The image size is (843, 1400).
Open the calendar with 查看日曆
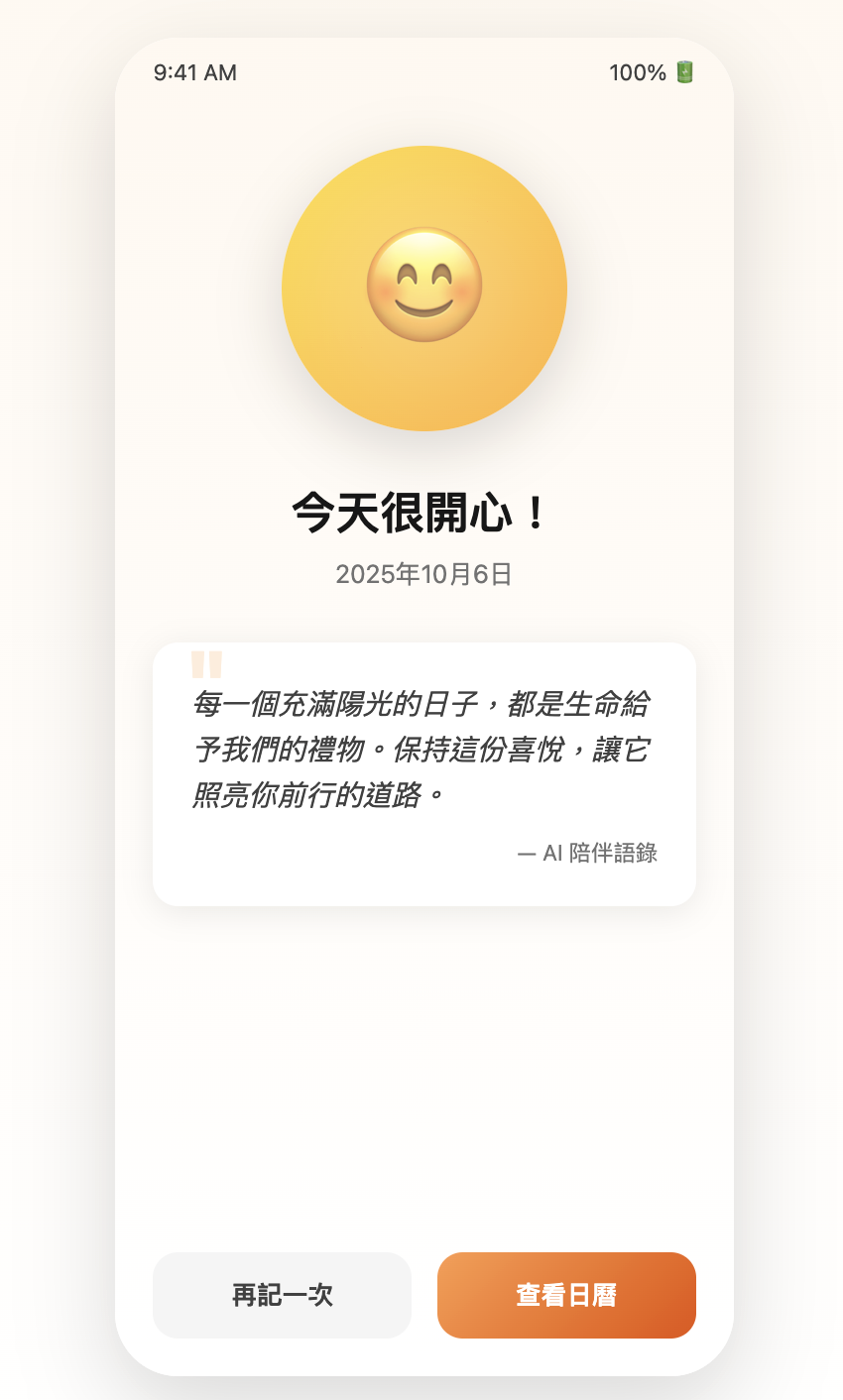(566, 1295)
